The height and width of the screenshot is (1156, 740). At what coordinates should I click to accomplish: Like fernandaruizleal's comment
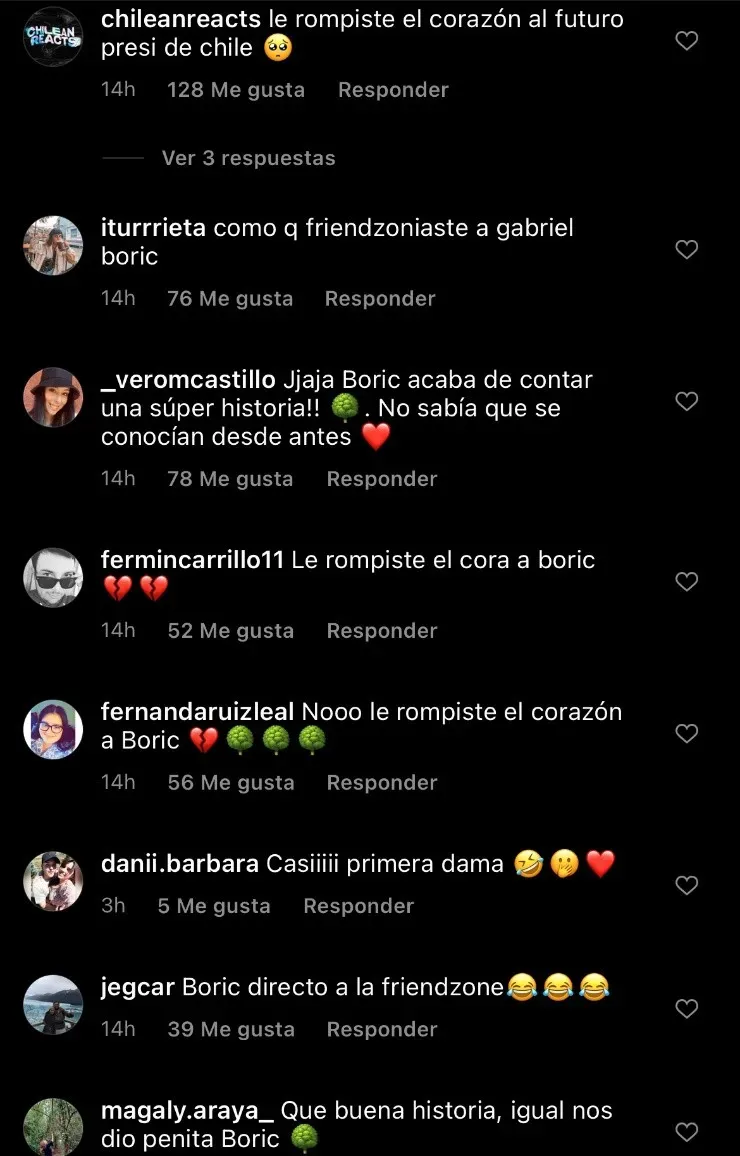tap(686, 734)
